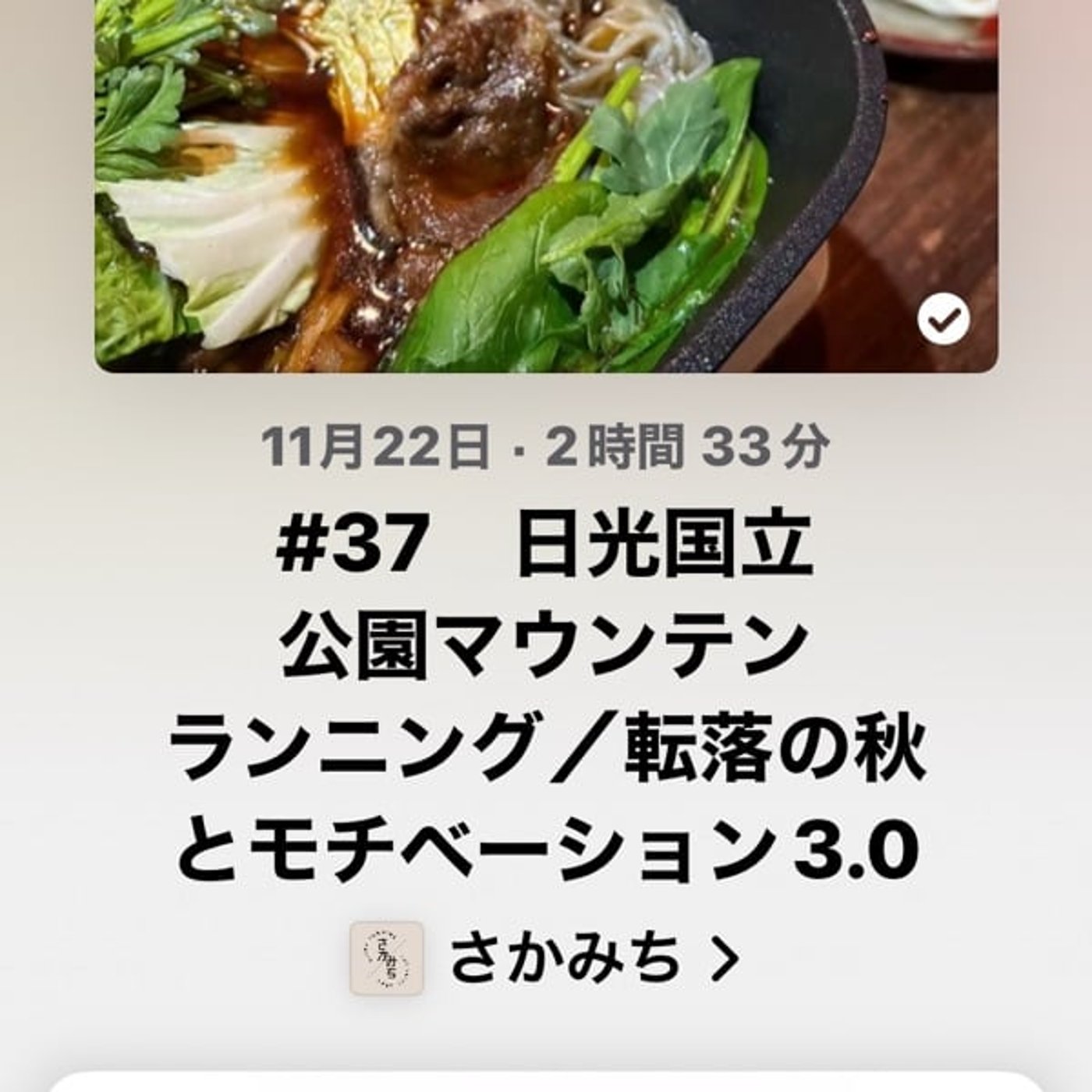This screenshot has height=1092, width=1092.
Task: Open the さかみち podcast show page
Action: [565, 959]
